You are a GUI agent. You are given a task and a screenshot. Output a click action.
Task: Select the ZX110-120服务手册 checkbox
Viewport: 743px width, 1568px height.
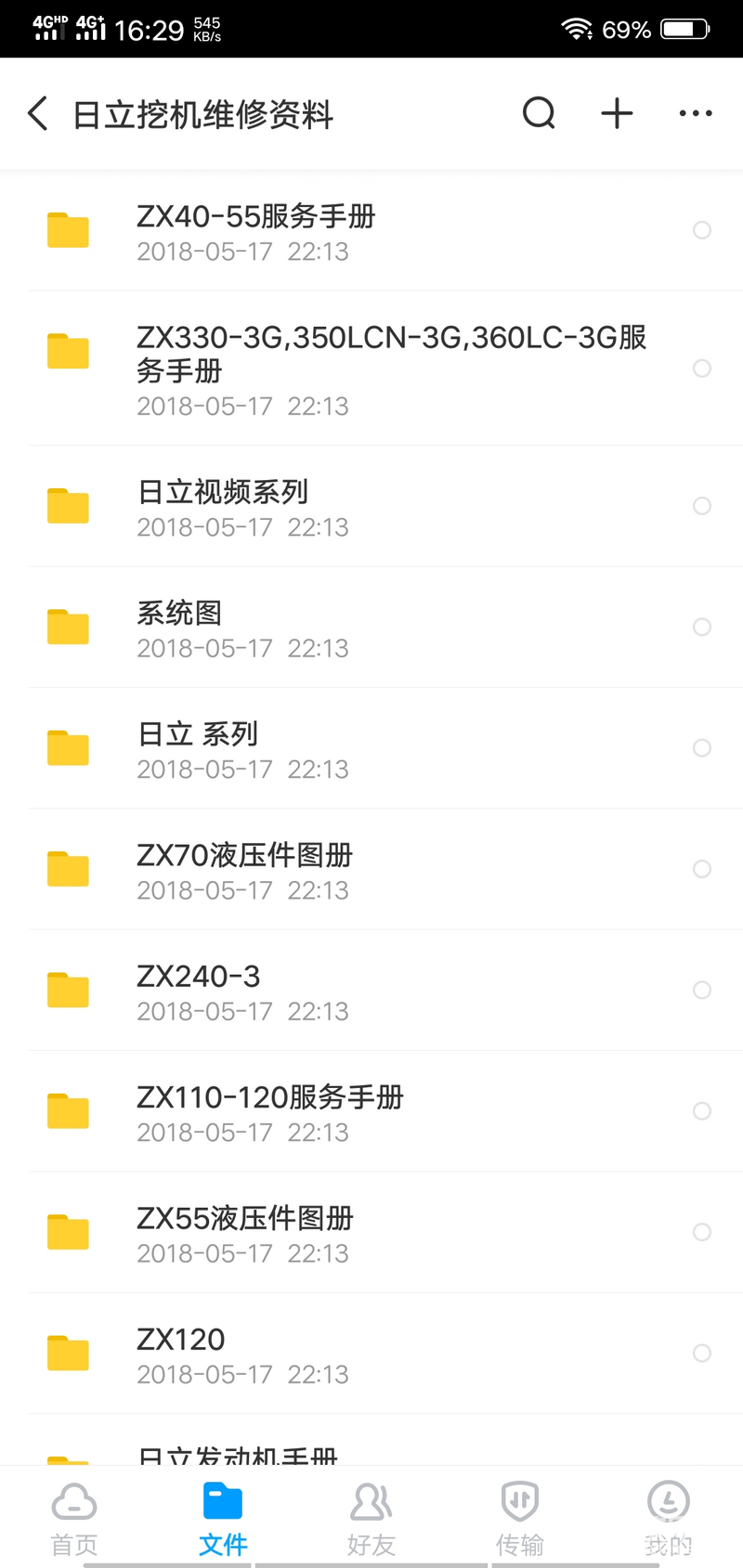pyautogui.click(x=702, y=1111)
